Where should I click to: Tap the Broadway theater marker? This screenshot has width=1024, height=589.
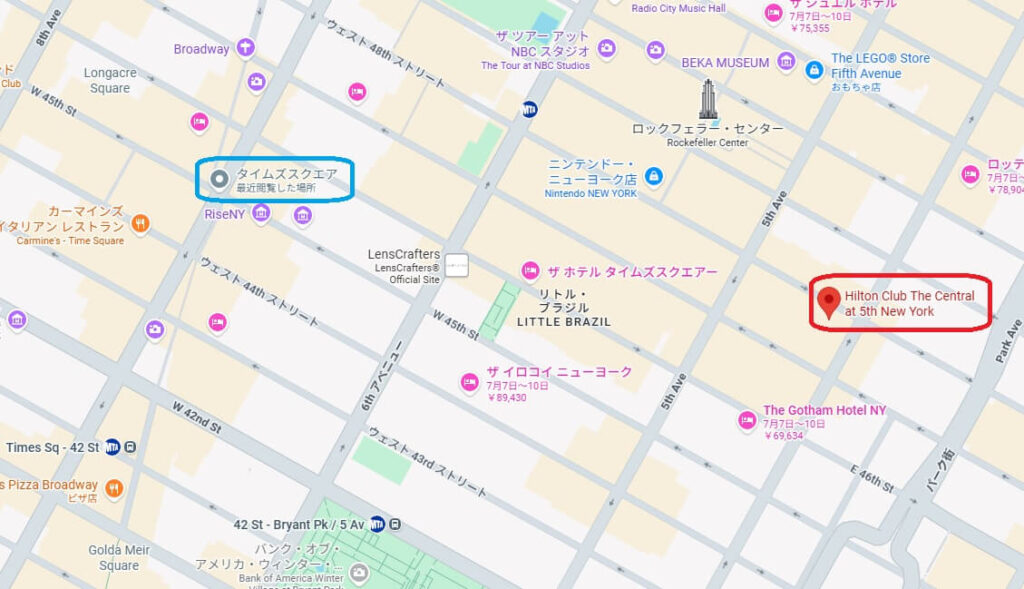245,48
